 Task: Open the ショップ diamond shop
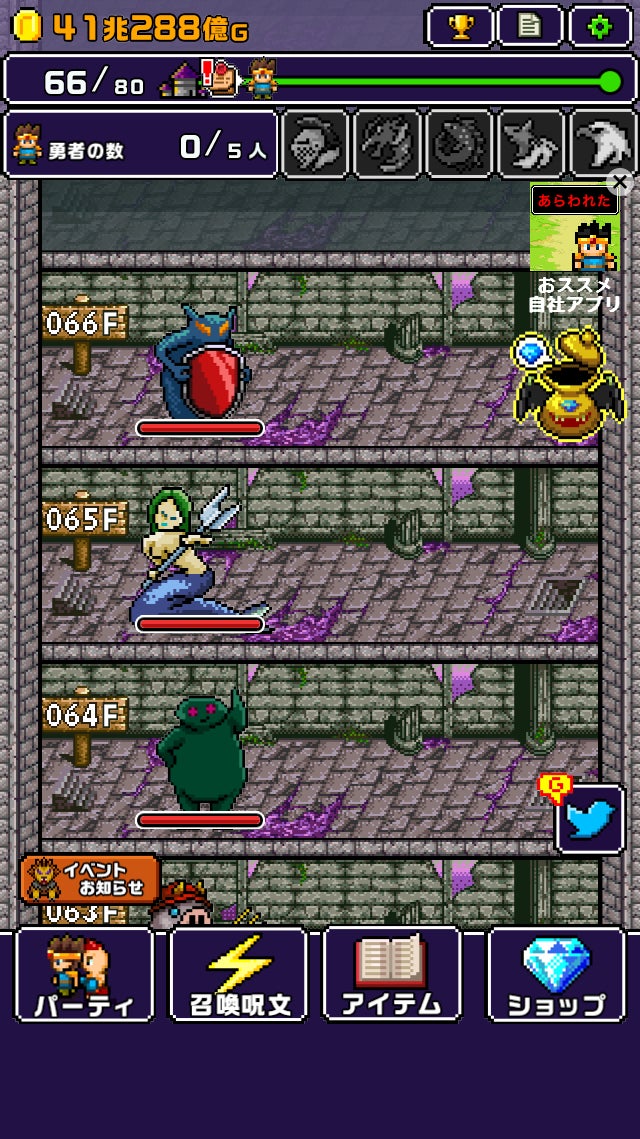555,975
